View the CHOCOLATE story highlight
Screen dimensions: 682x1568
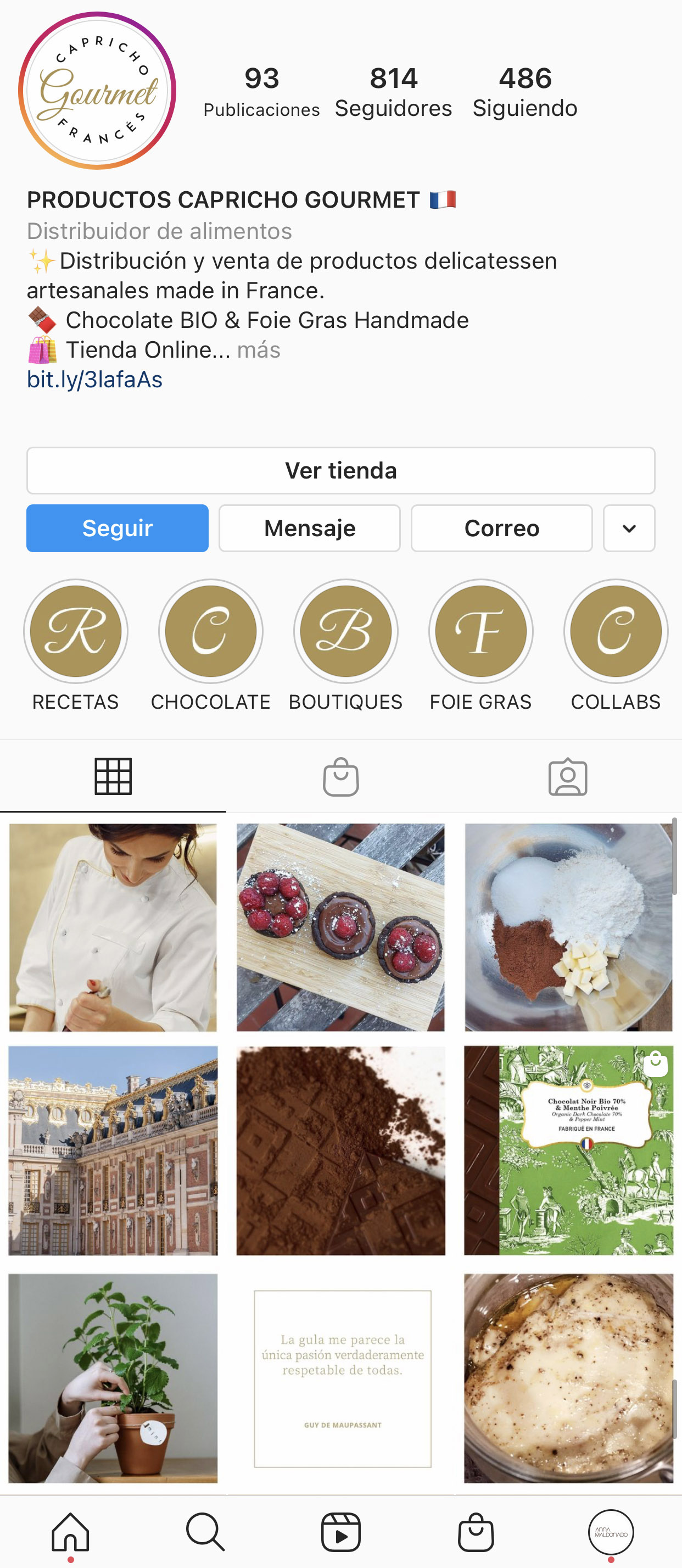tap(210, 631)
